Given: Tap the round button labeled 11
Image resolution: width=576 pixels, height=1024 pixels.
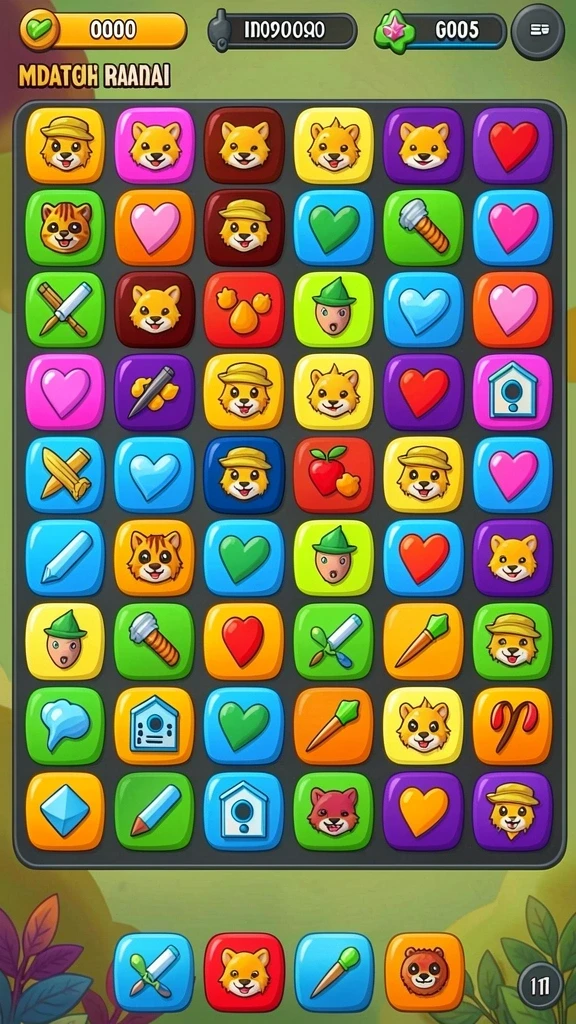Looking at the screenshot, I should click(x=540, y=986).
